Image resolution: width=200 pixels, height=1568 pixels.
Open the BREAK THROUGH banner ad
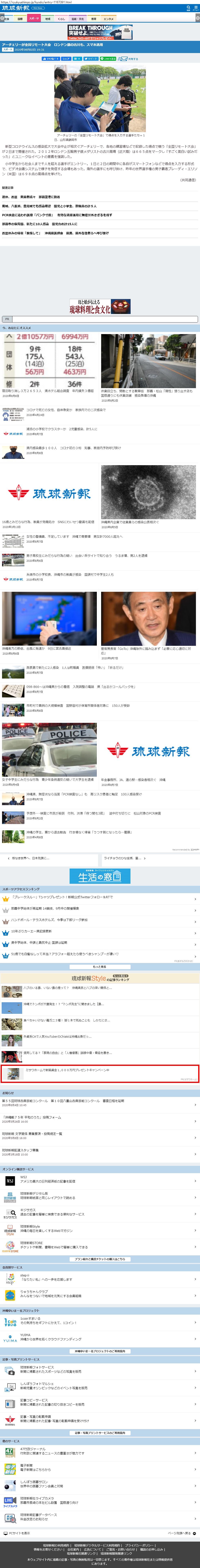pyautogui.click(x=100, y=32)
